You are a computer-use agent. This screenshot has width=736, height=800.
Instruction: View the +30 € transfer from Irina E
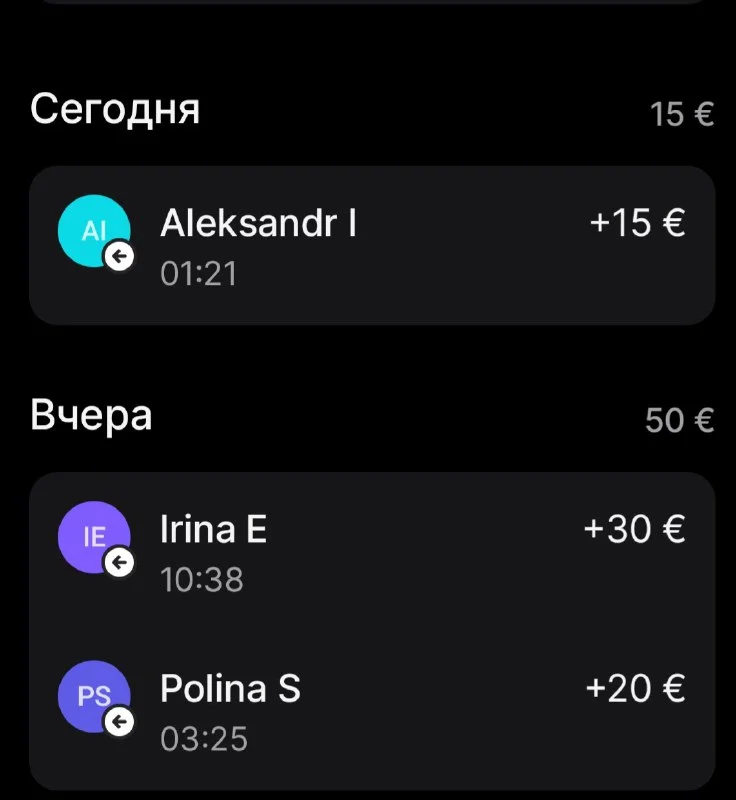point(370,551)
